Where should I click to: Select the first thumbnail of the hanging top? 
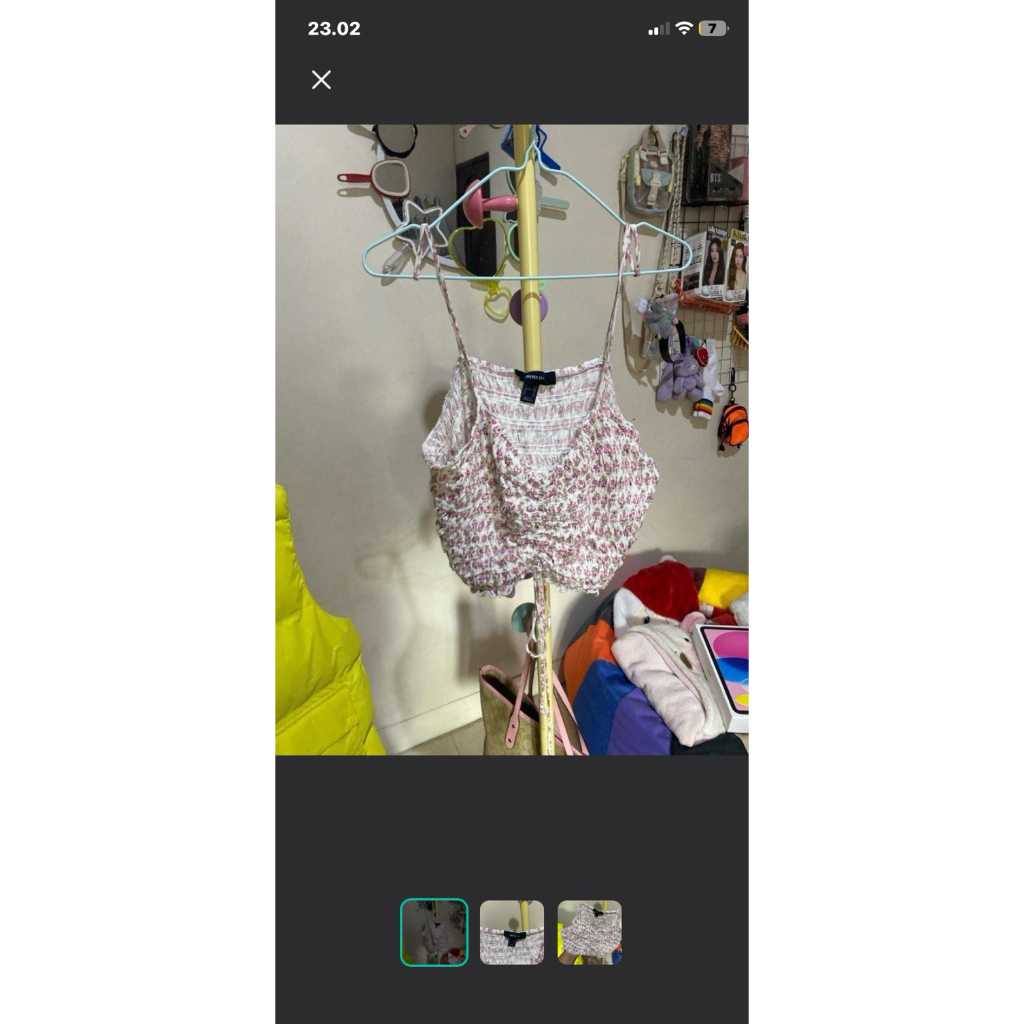[434, 932]
